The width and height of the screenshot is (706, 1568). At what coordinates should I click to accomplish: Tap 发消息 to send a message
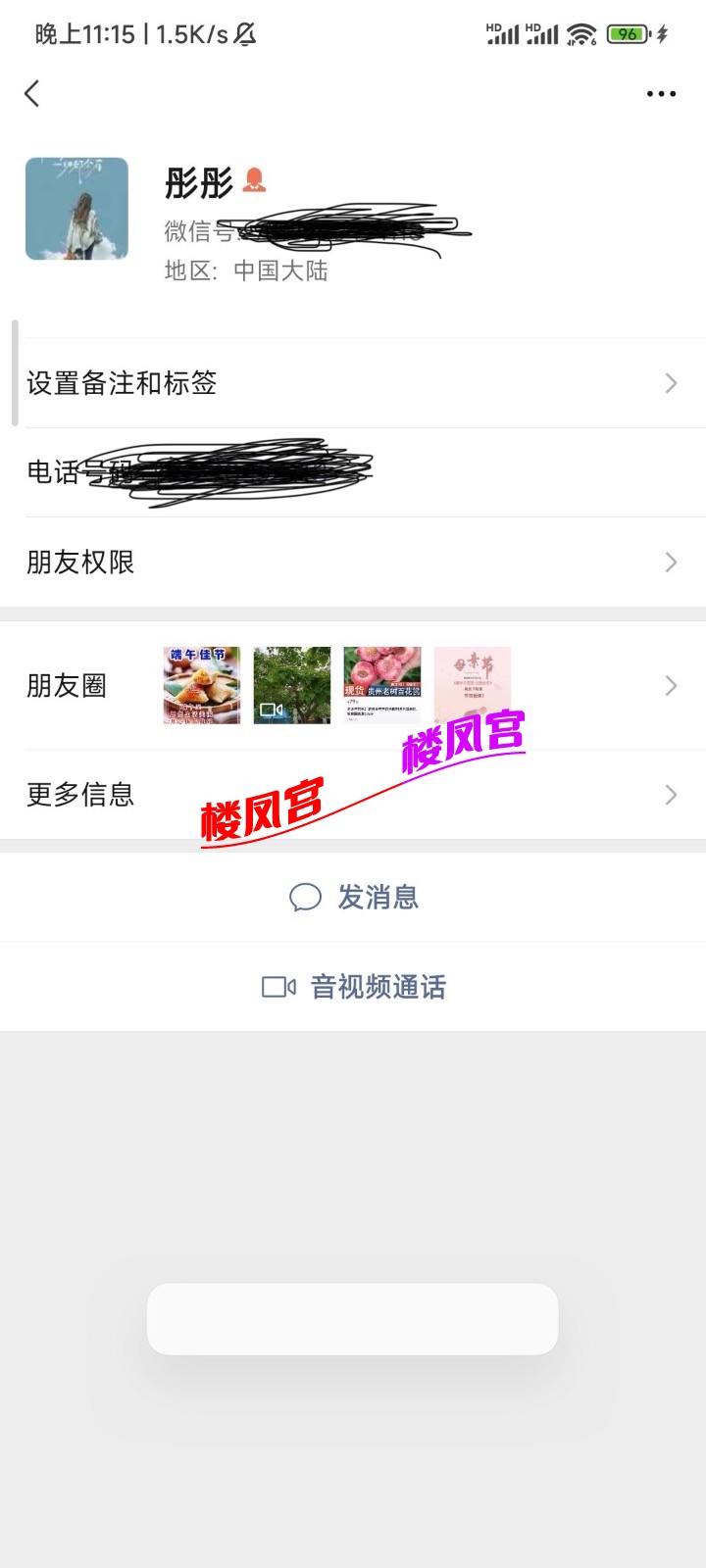pos(354,897)
